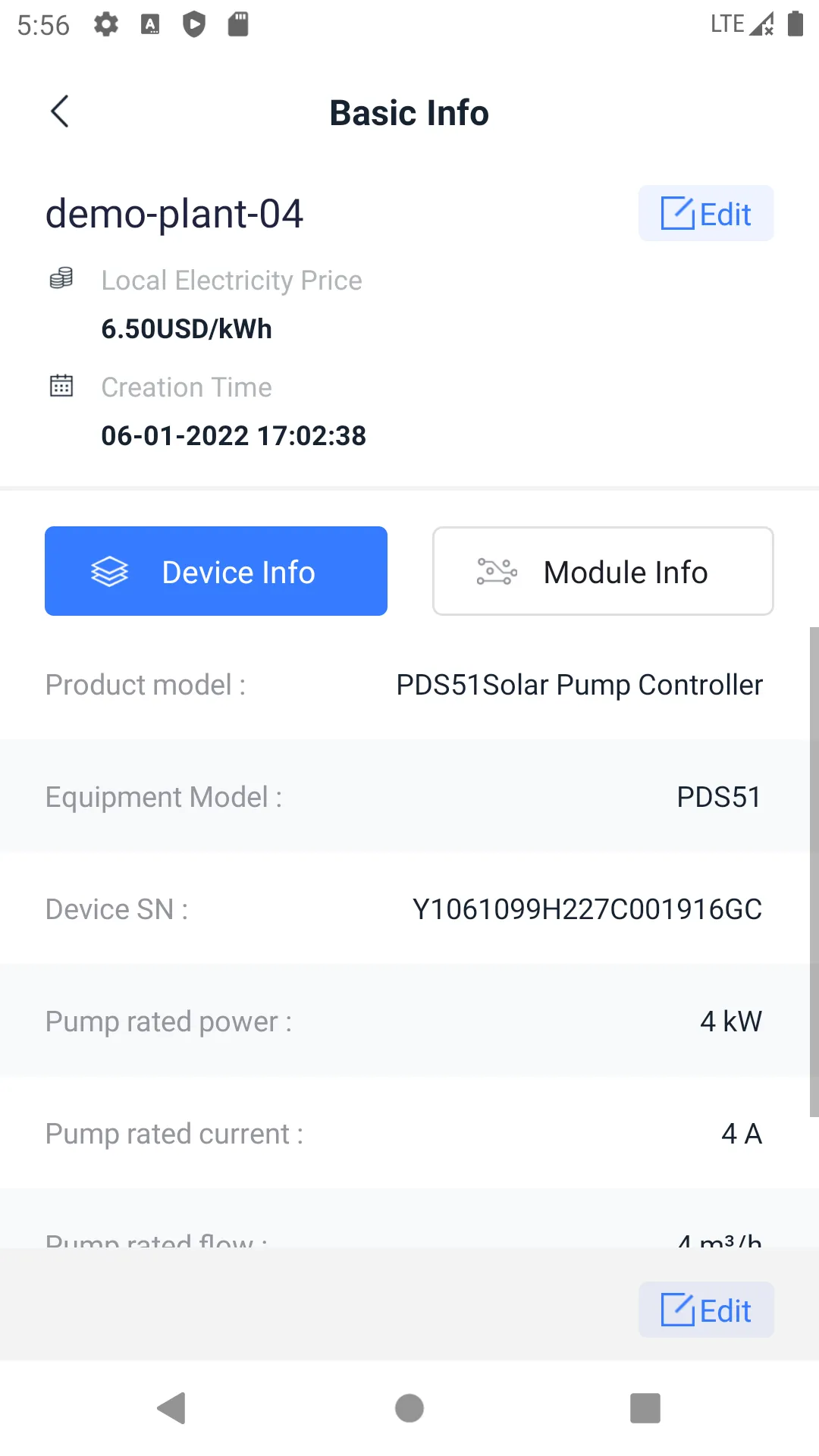The width and height of the screenshot is (819, 1456).
Task: Open the settings gear in the status bar
Action: (105, 24)
